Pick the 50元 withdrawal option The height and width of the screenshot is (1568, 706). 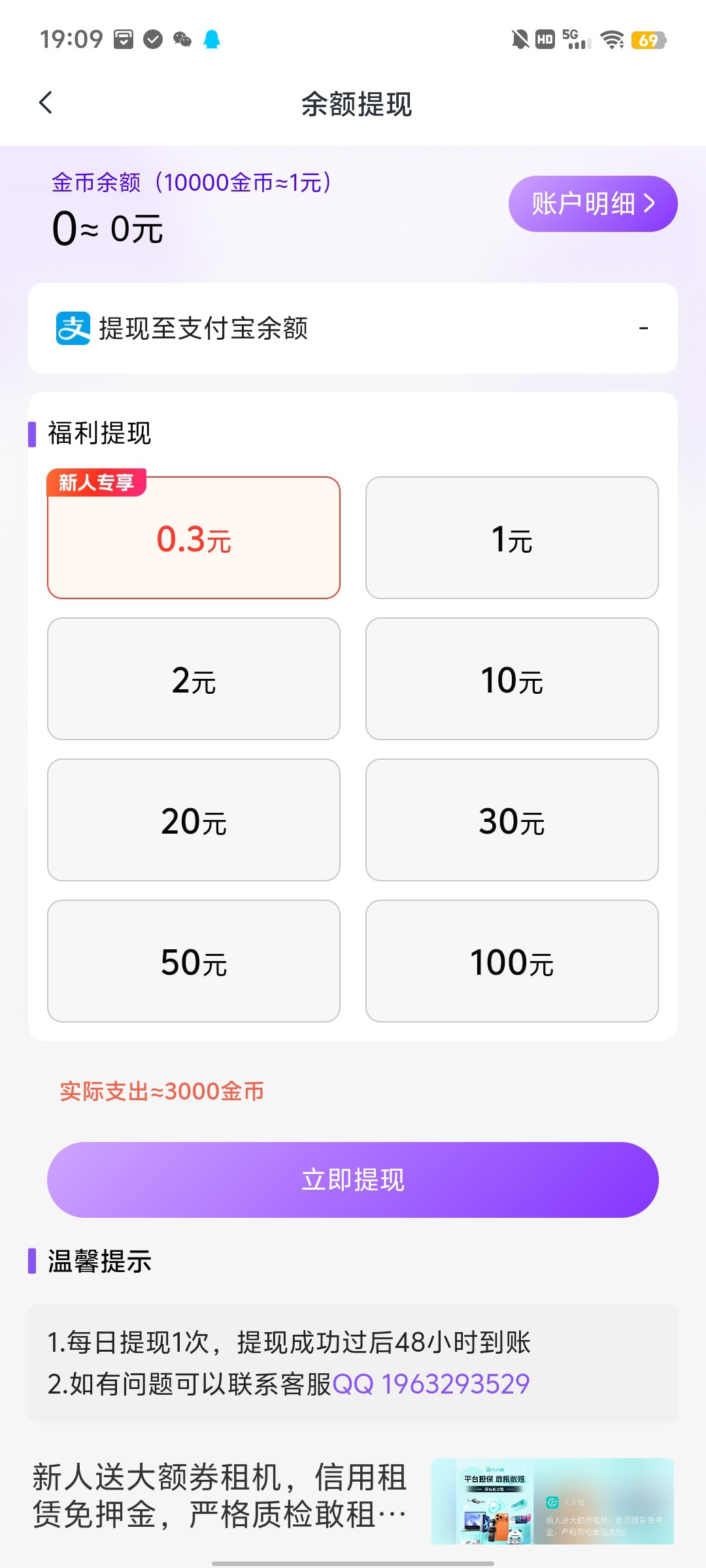[193, 962]
